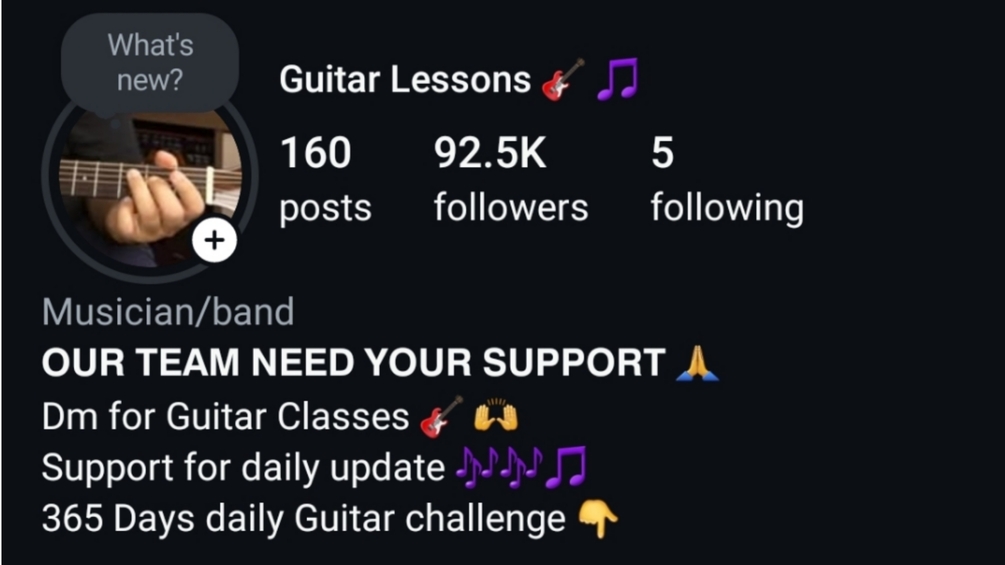Screen dimensions: 1005x565
Task: Tap the "What's new?" note bubble
Action: tap(150, 62)
